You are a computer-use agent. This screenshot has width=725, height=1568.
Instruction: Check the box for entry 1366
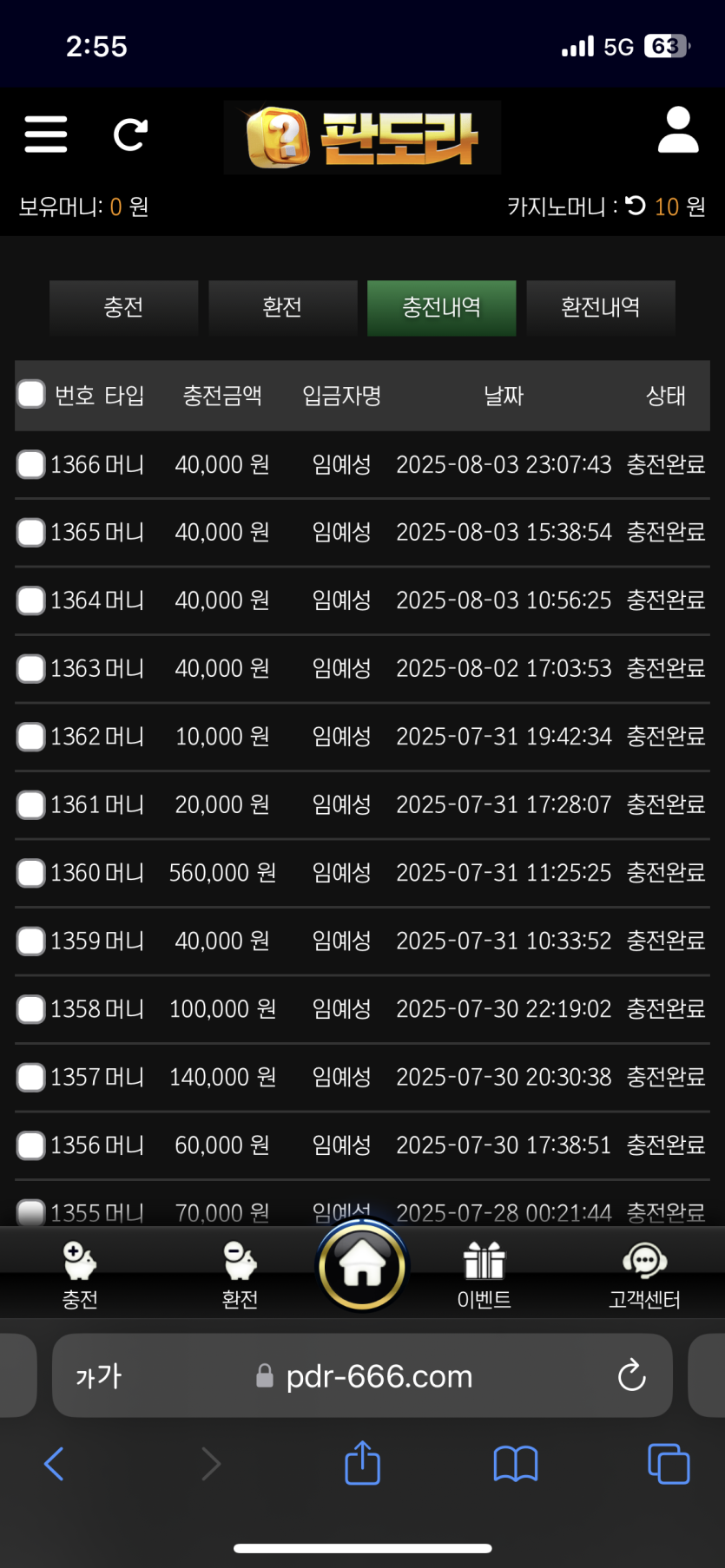point(31,464)
